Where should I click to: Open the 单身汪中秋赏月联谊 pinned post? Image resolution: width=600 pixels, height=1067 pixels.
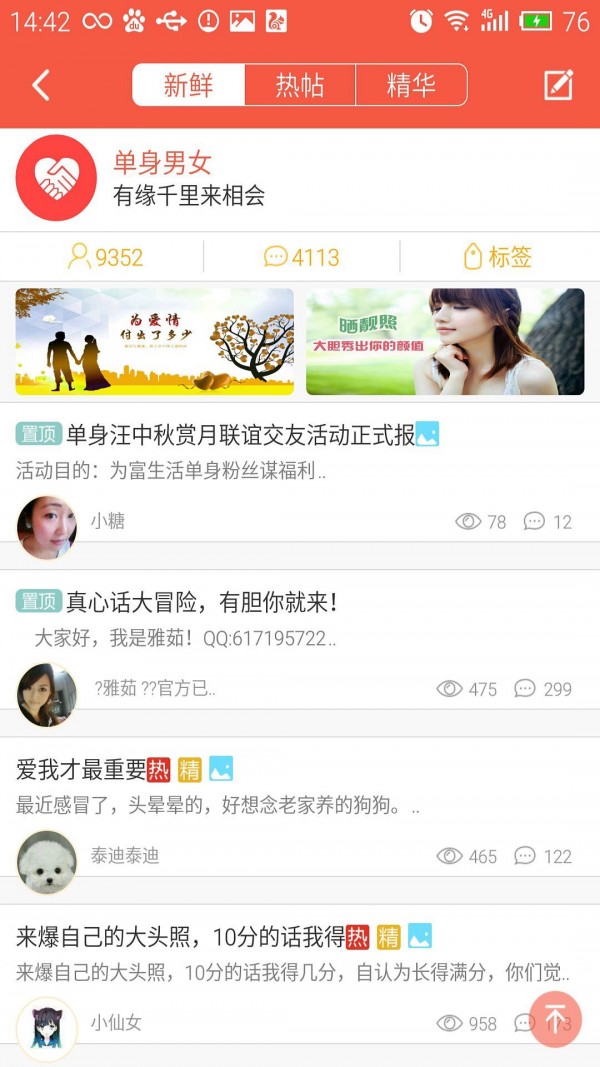coord(240,435)
